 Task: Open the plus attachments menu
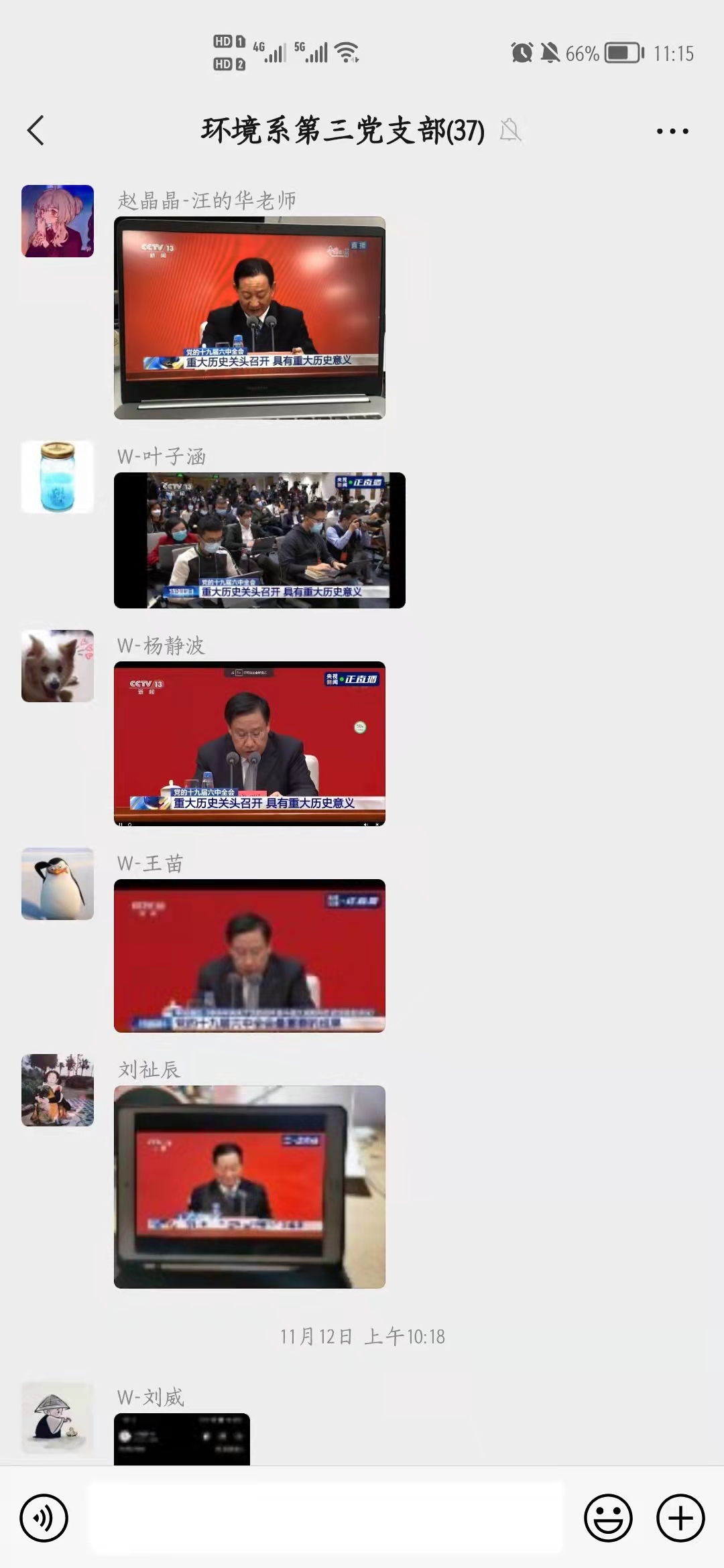680,1518
